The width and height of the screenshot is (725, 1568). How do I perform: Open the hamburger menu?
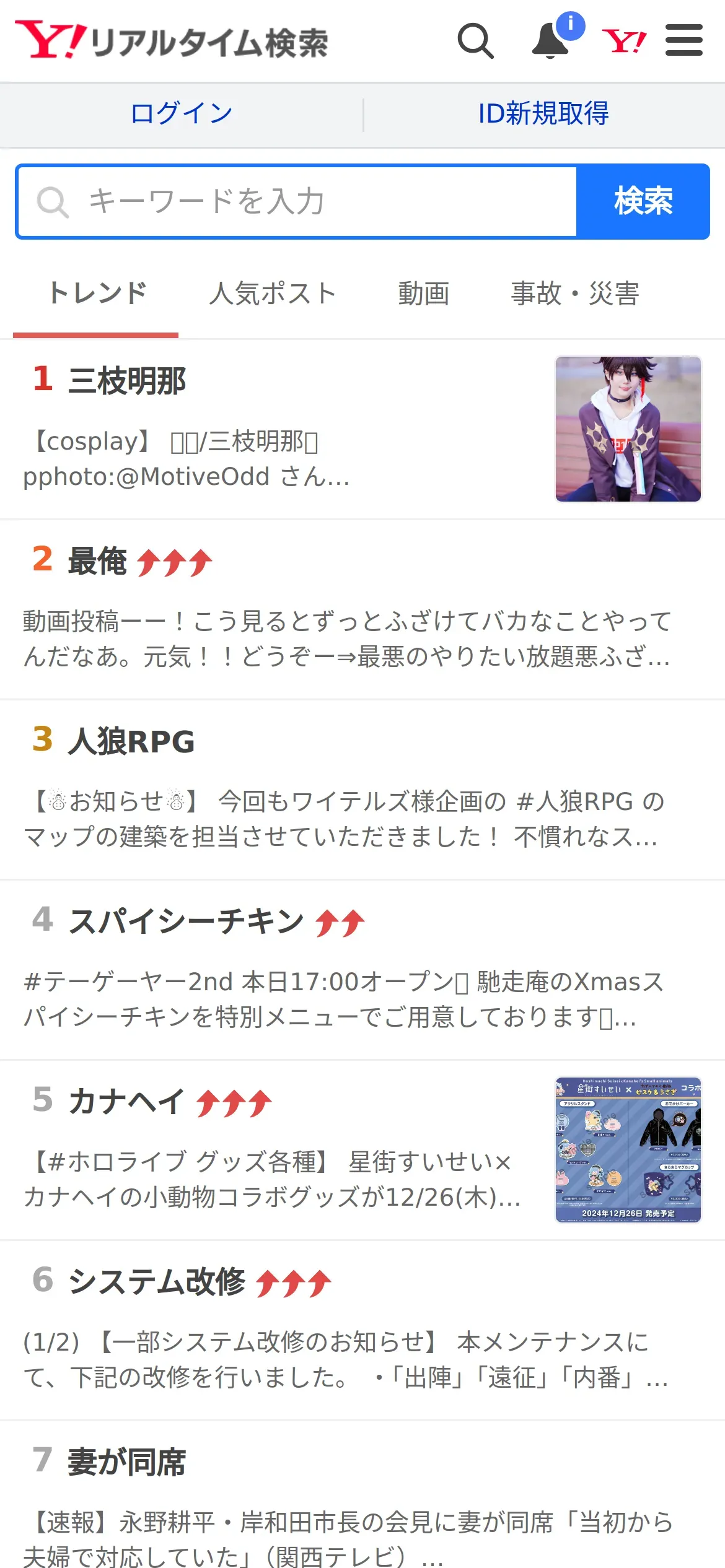[683, 41]
